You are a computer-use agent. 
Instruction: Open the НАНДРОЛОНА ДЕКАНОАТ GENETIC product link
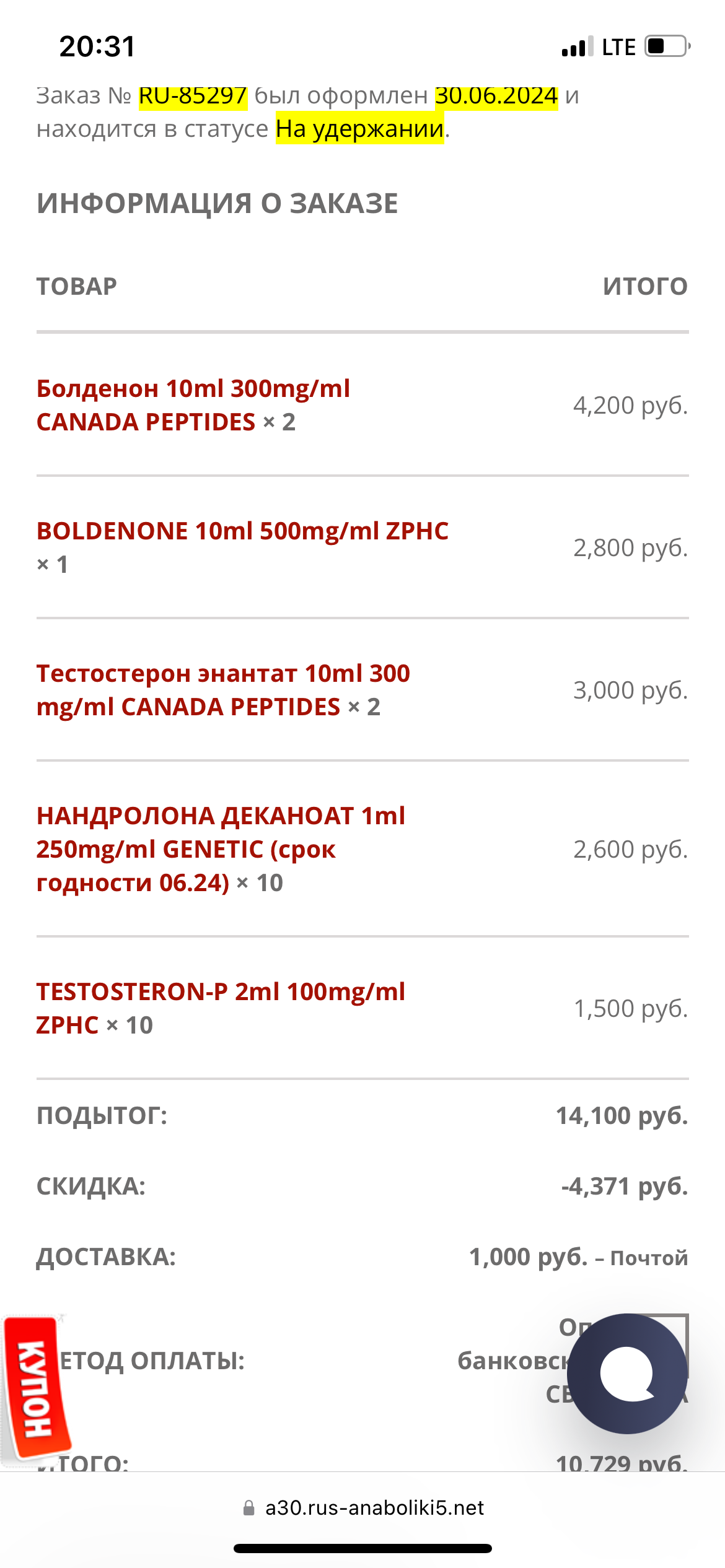point(220,848)
